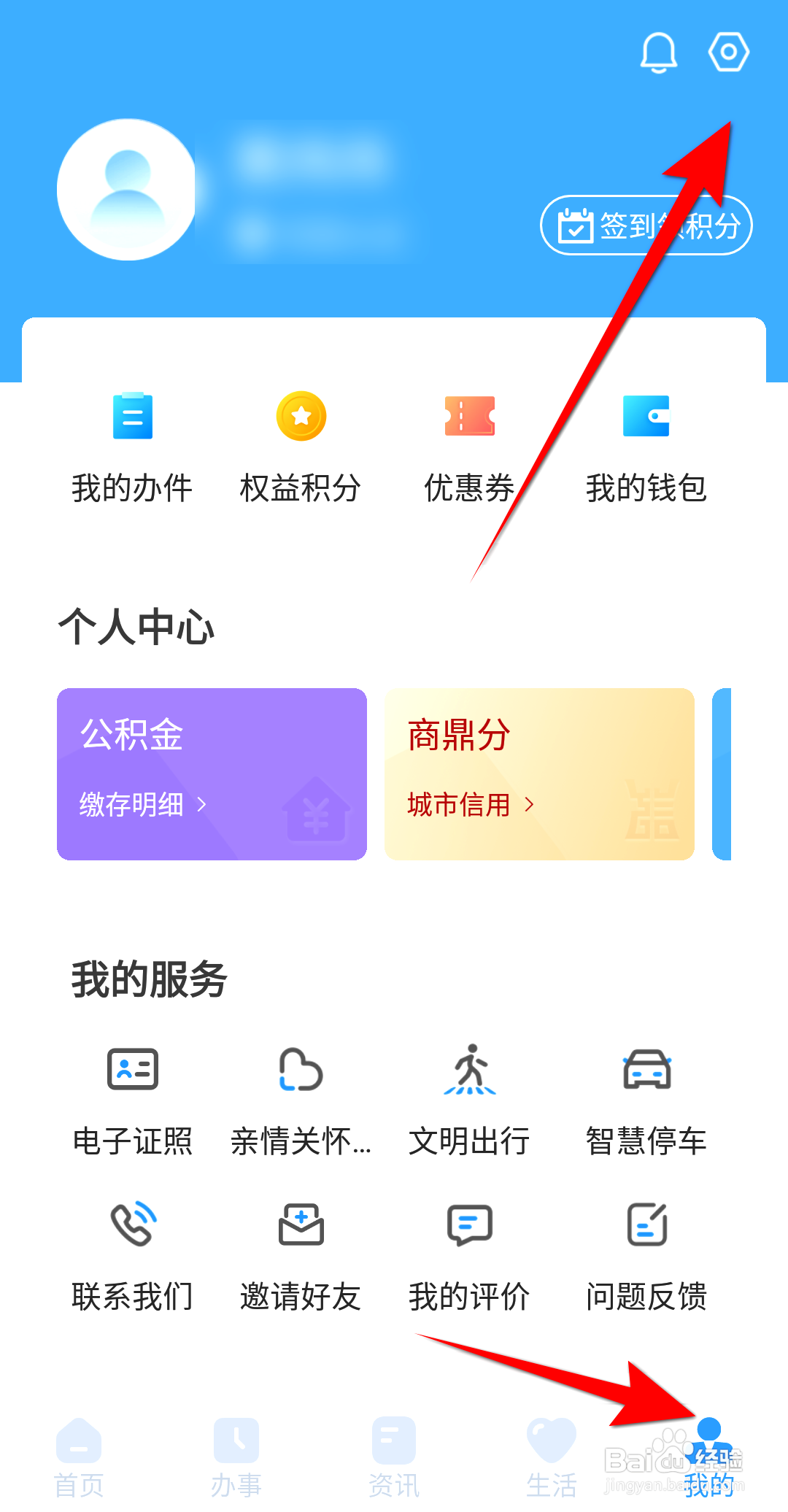Select 权益积分 coin icon
The image size is (788, 1512).
pyautogui.click(x=300, y=415)
